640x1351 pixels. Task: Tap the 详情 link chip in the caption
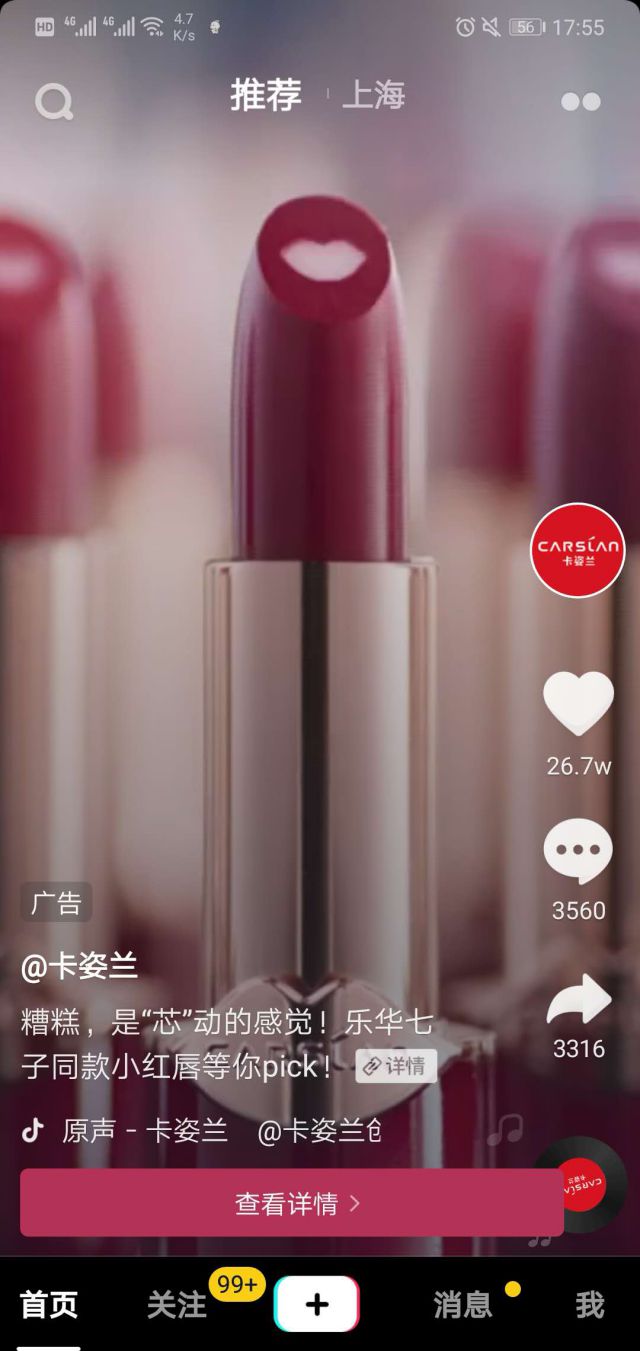(x=396, y=1066)
